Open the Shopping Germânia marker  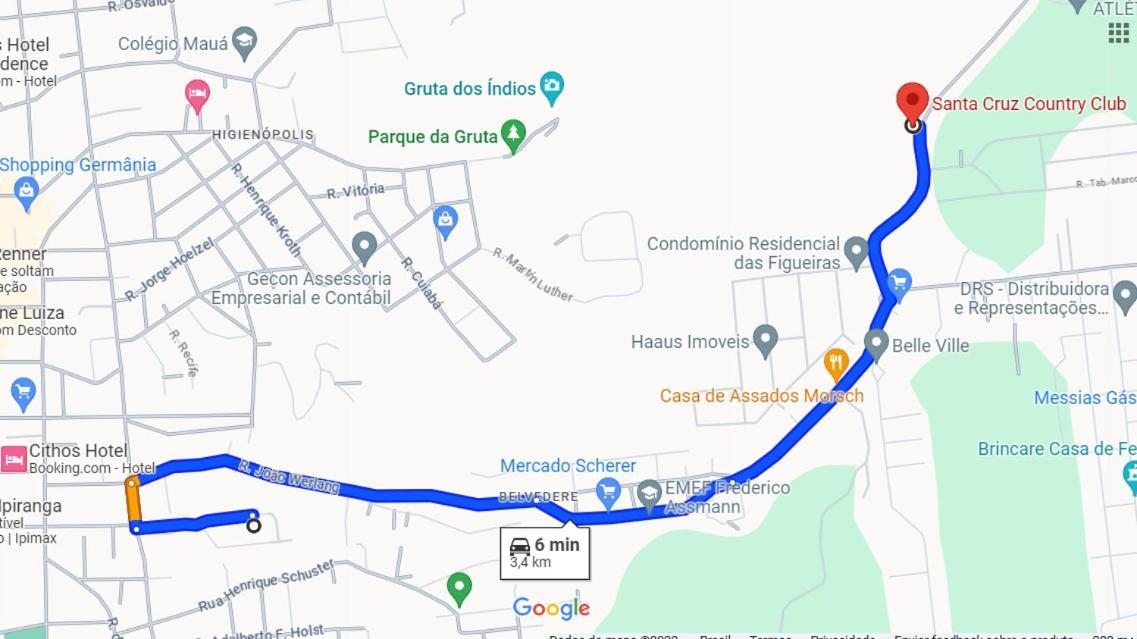point(26,189)
